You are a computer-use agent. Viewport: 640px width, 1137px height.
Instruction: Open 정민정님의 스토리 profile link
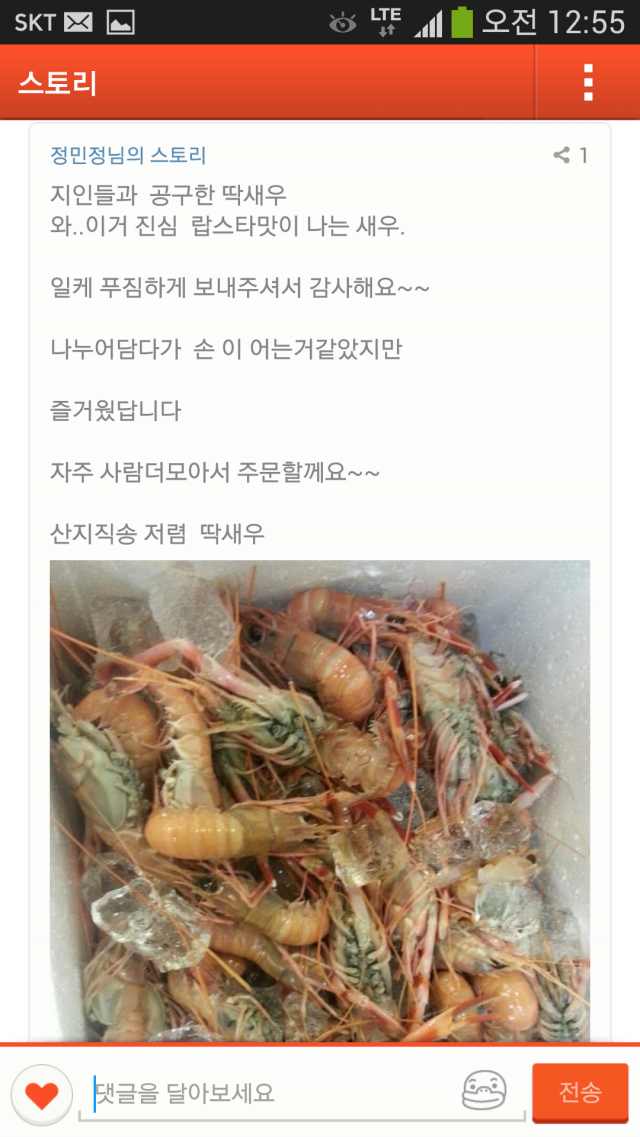[128, 155]
